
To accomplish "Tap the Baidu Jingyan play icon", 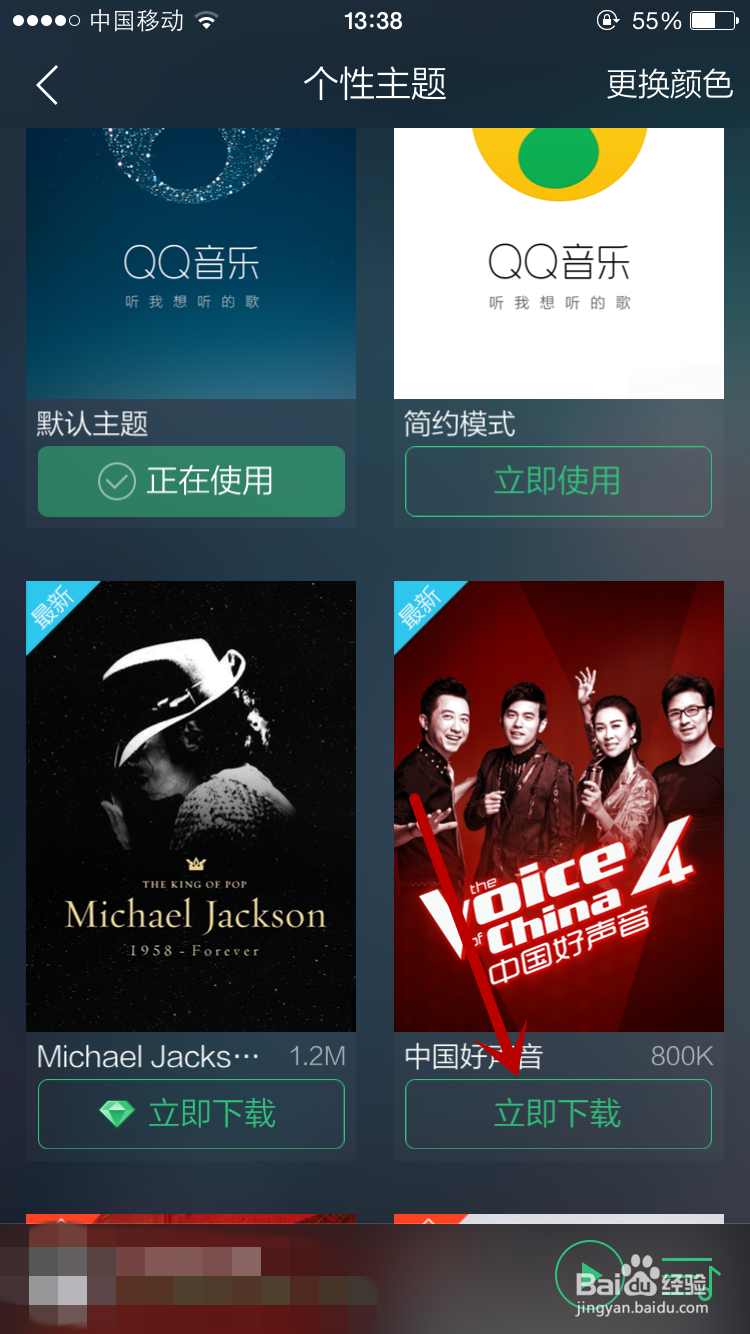I will (x=589, y=1275).
